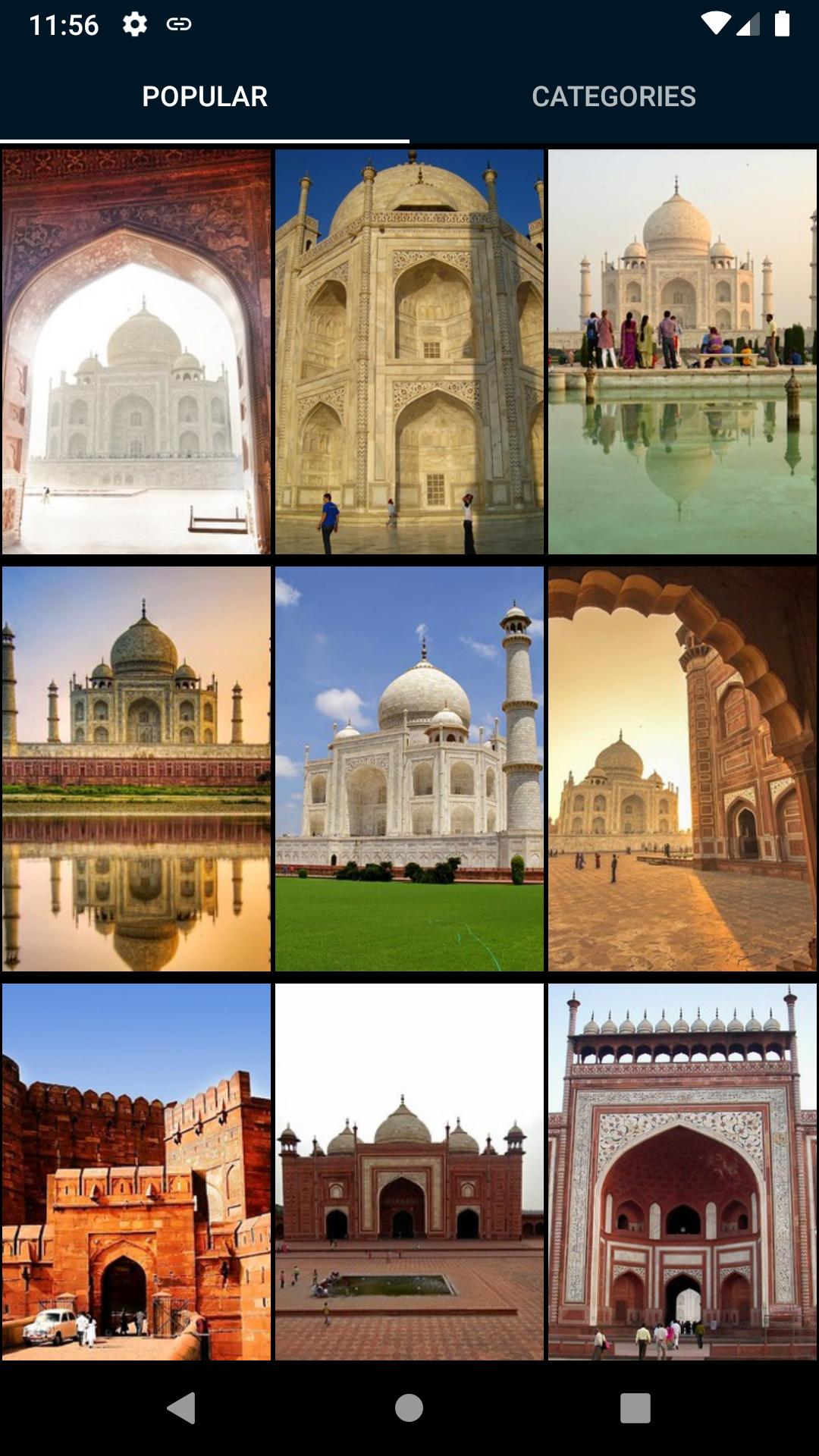Tap the link icon in the status bar
The image size is (819, 1456).
click(180, 24)
